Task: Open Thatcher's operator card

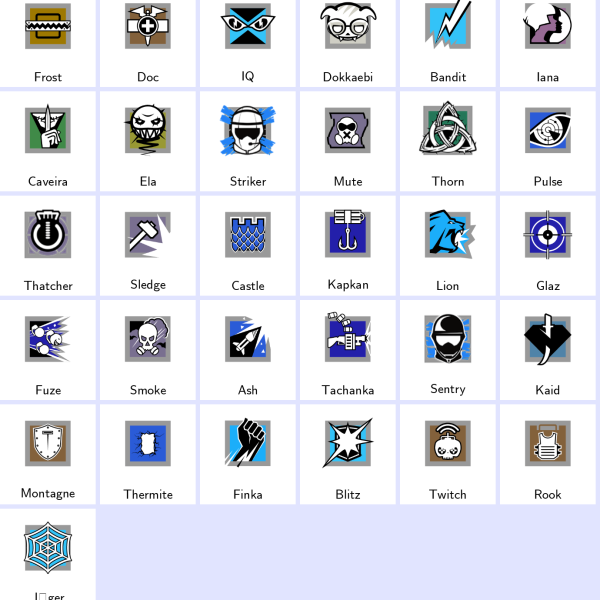Action: (48, 244)
